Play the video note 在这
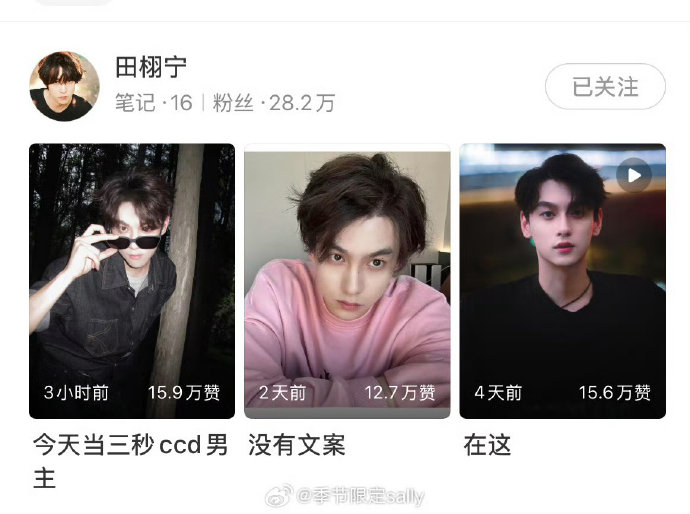The width and height of the screenshot is (690, 514). click(x=562, y=281)
